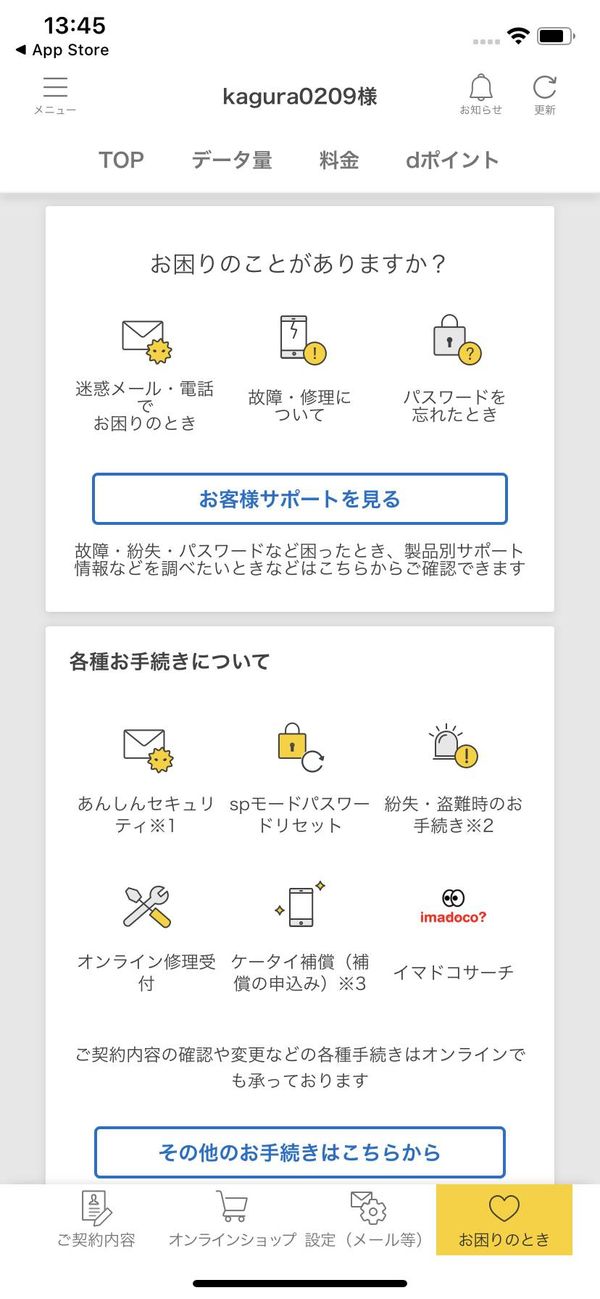Switch to the データ量 tab

[x=232, y=160]
